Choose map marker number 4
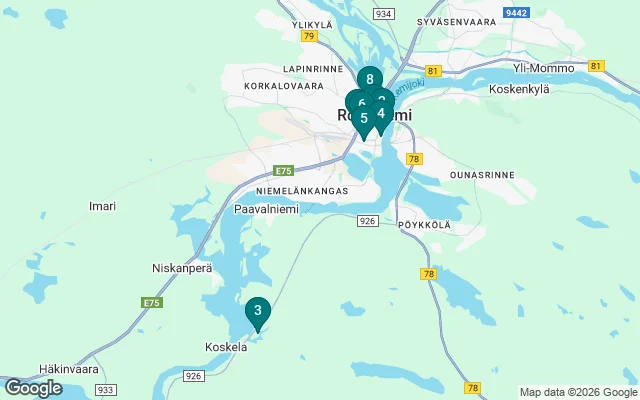 tap(383, 114)
